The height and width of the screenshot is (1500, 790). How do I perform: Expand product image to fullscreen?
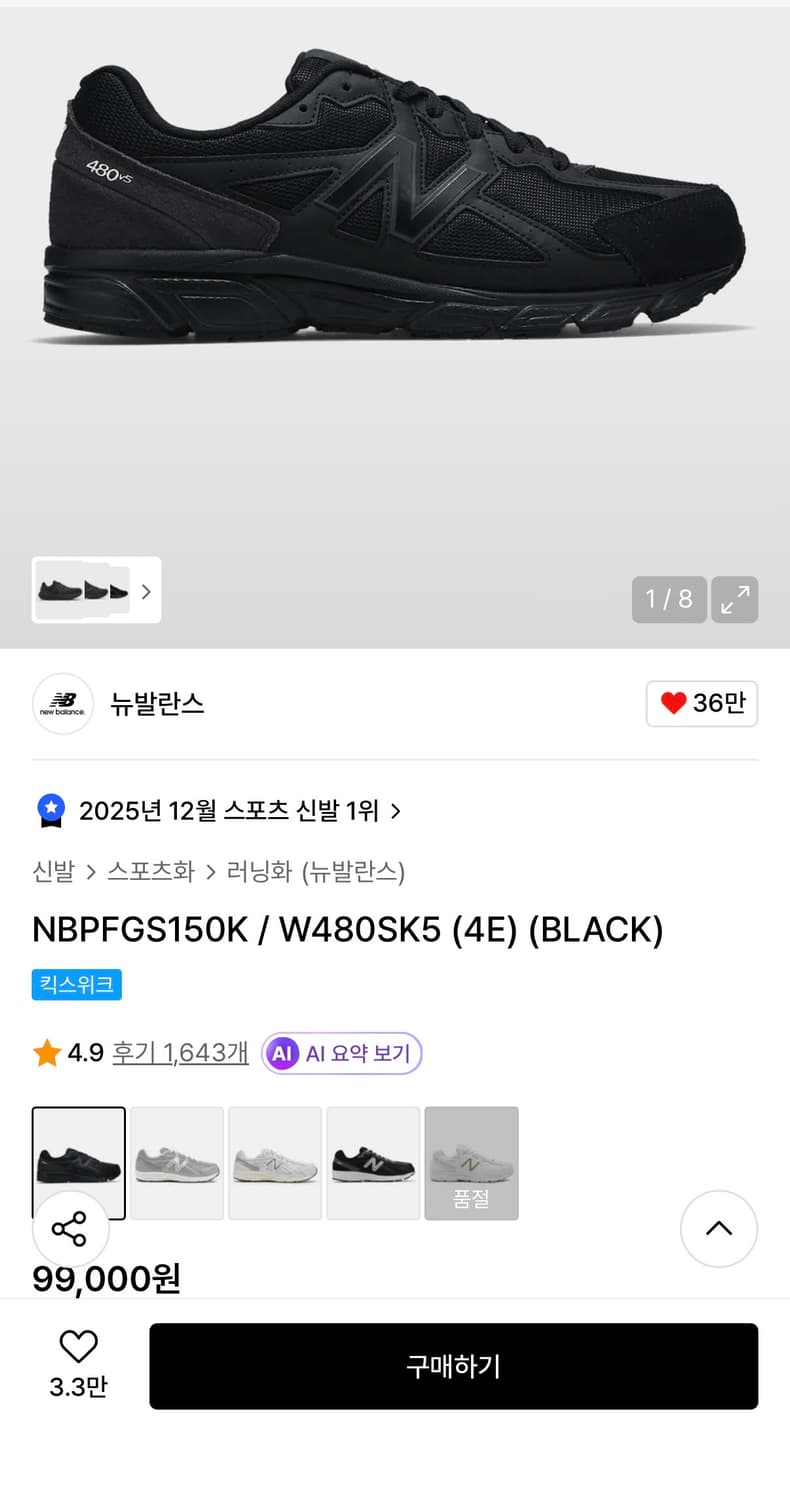735,599
